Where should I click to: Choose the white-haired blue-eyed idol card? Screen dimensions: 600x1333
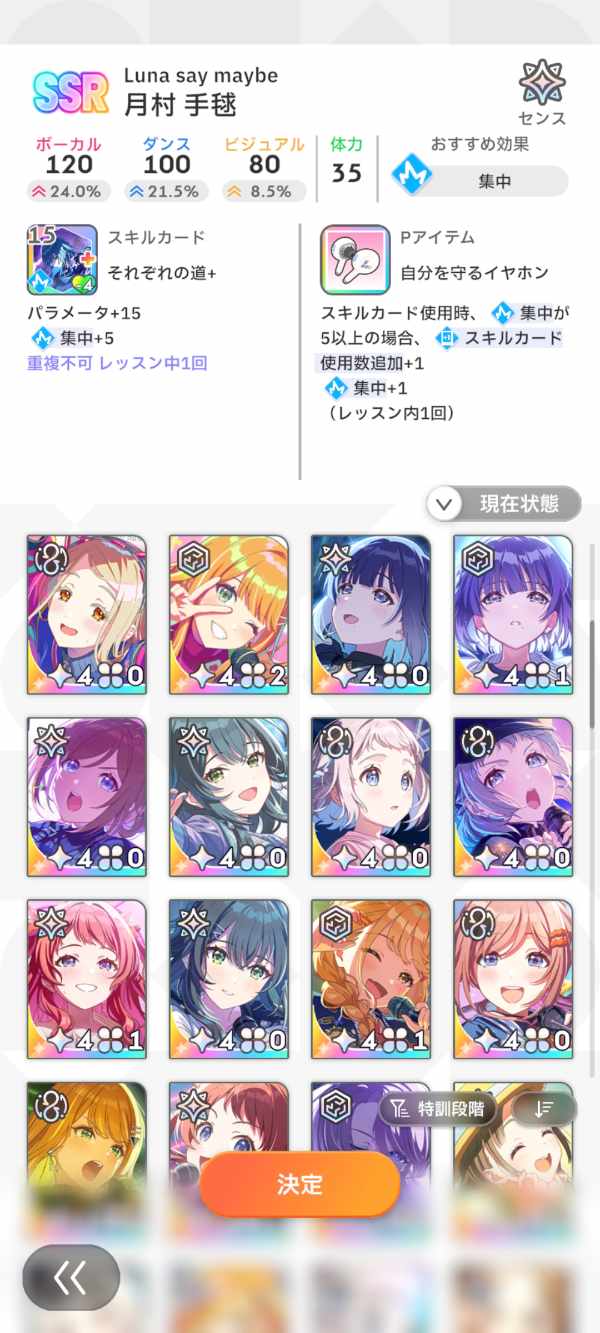click(371, 796)
